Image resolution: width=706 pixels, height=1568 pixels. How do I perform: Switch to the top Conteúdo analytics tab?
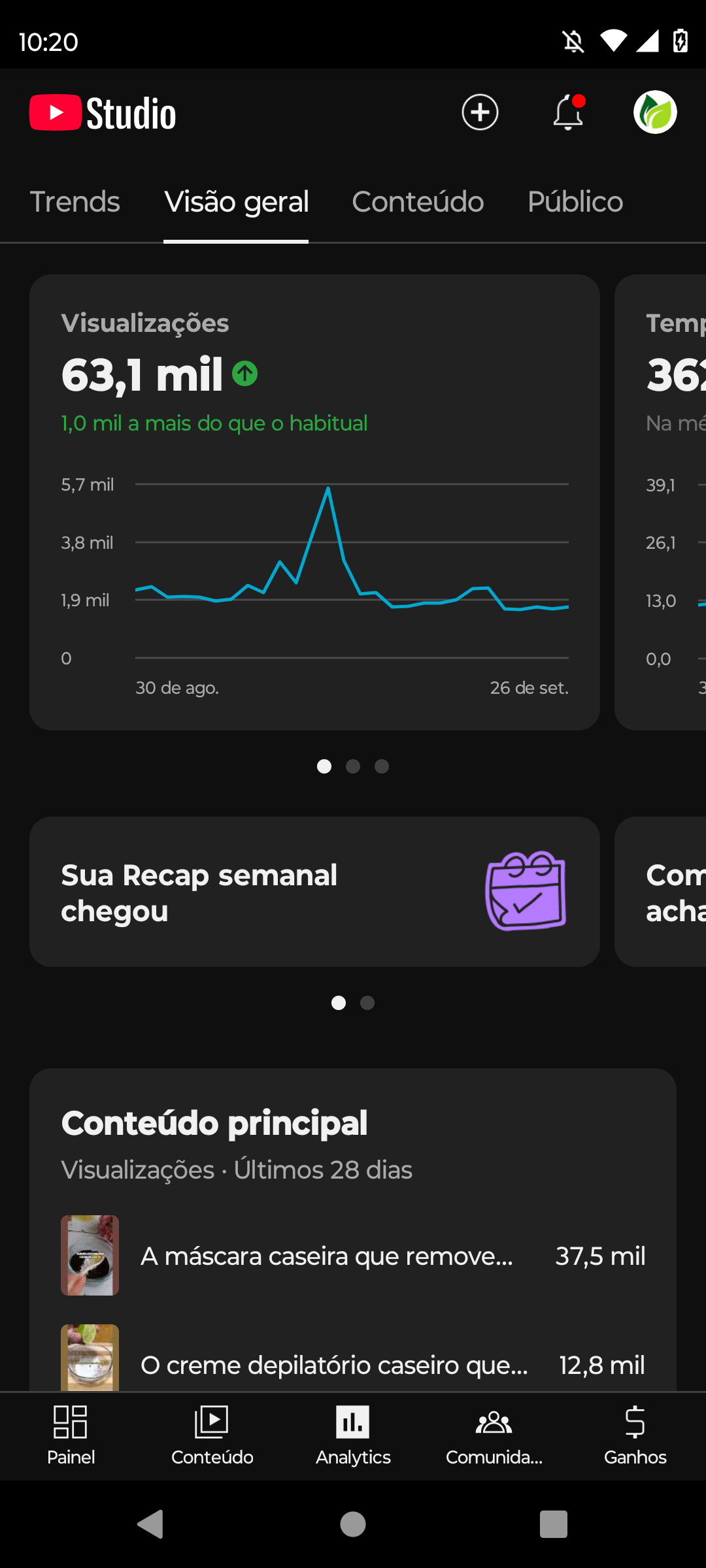(418, 202)
